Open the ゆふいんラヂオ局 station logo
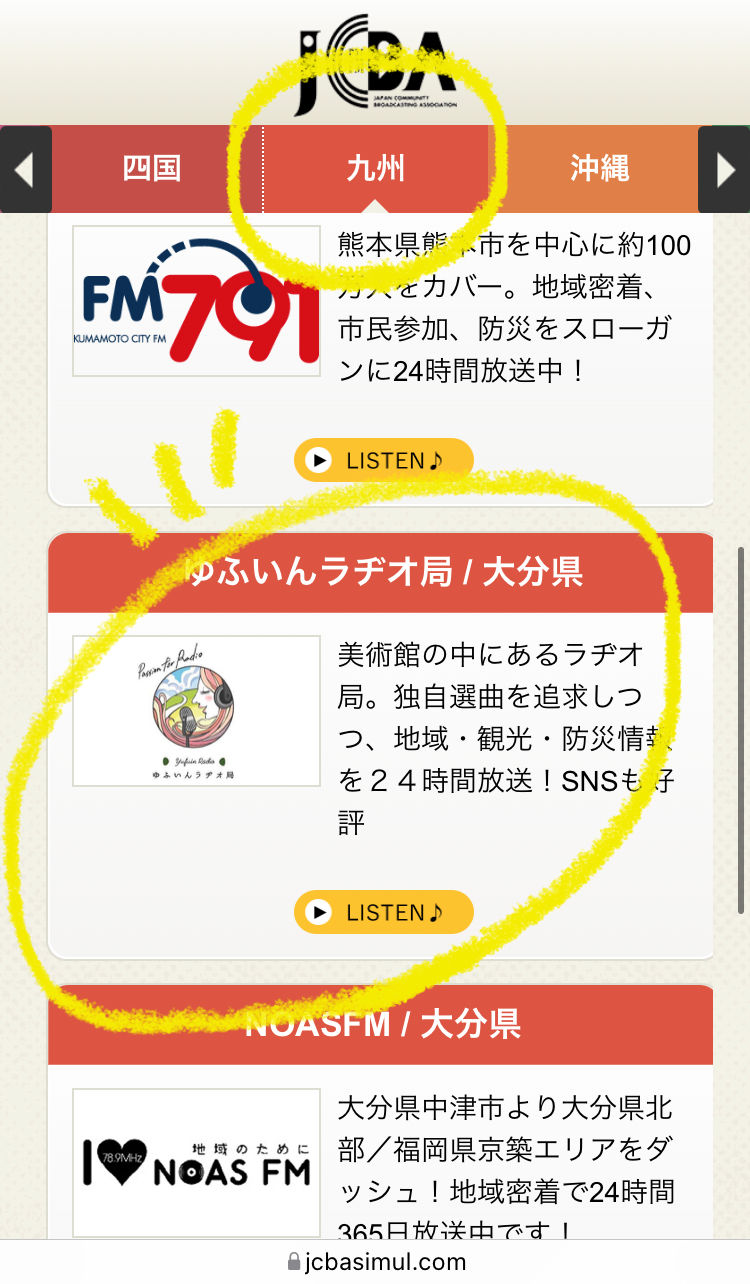Viewport: 750px width, 1284px height. tap(197, 711)
